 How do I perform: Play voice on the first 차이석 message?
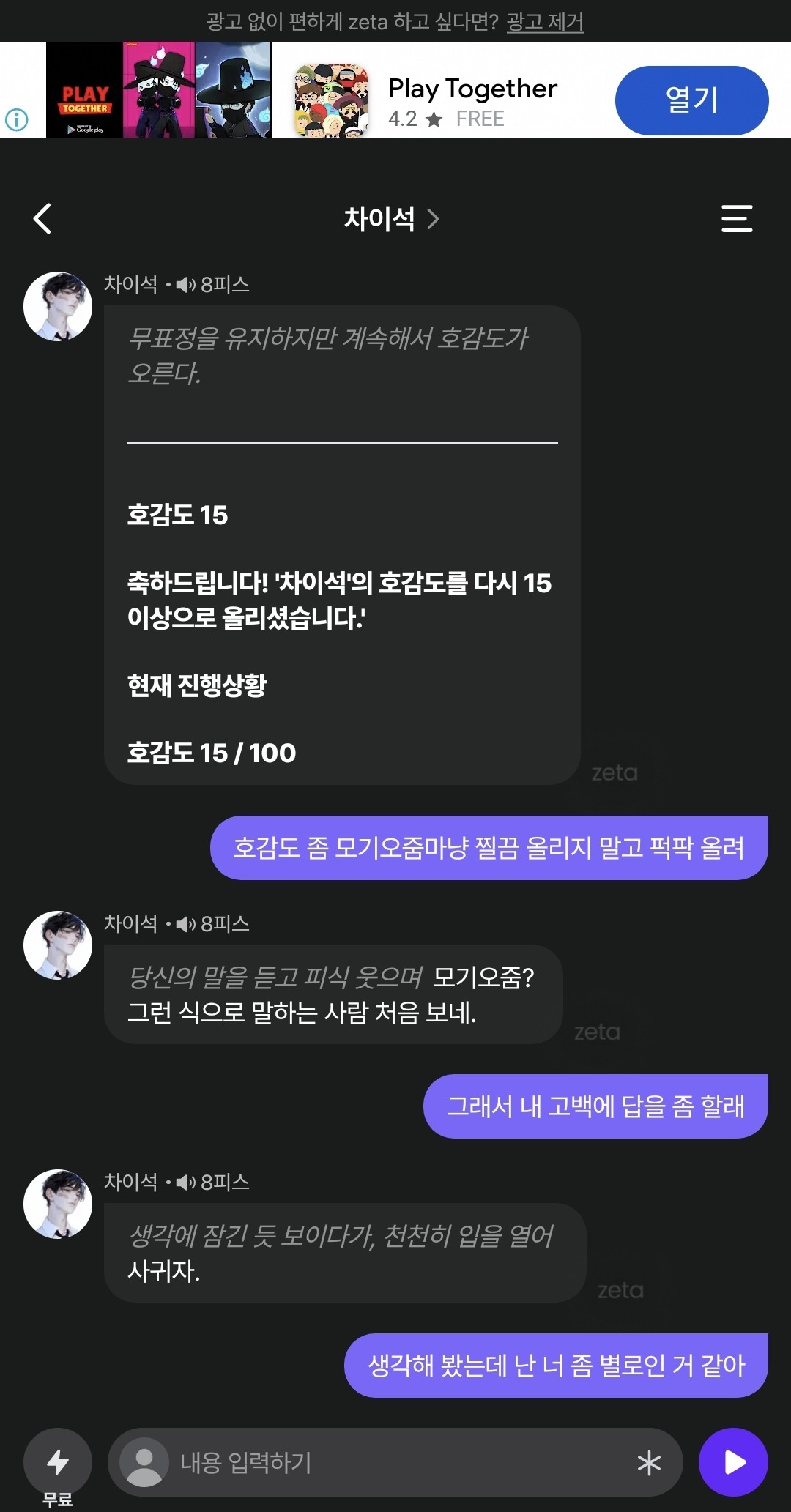(185, 286)
